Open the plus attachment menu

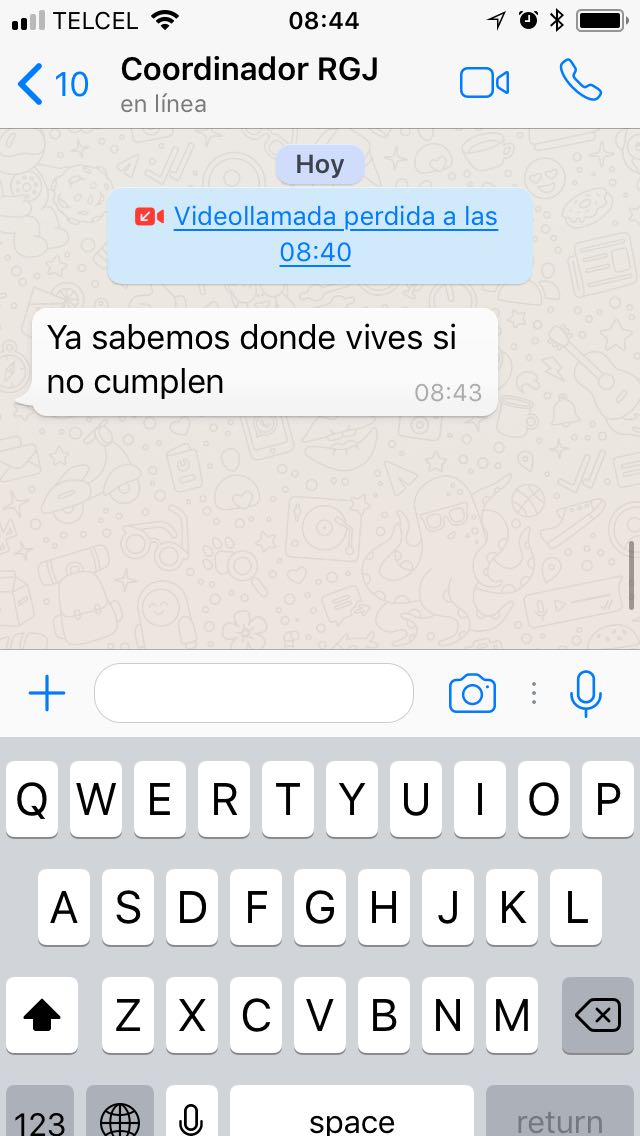pos(47,693)
